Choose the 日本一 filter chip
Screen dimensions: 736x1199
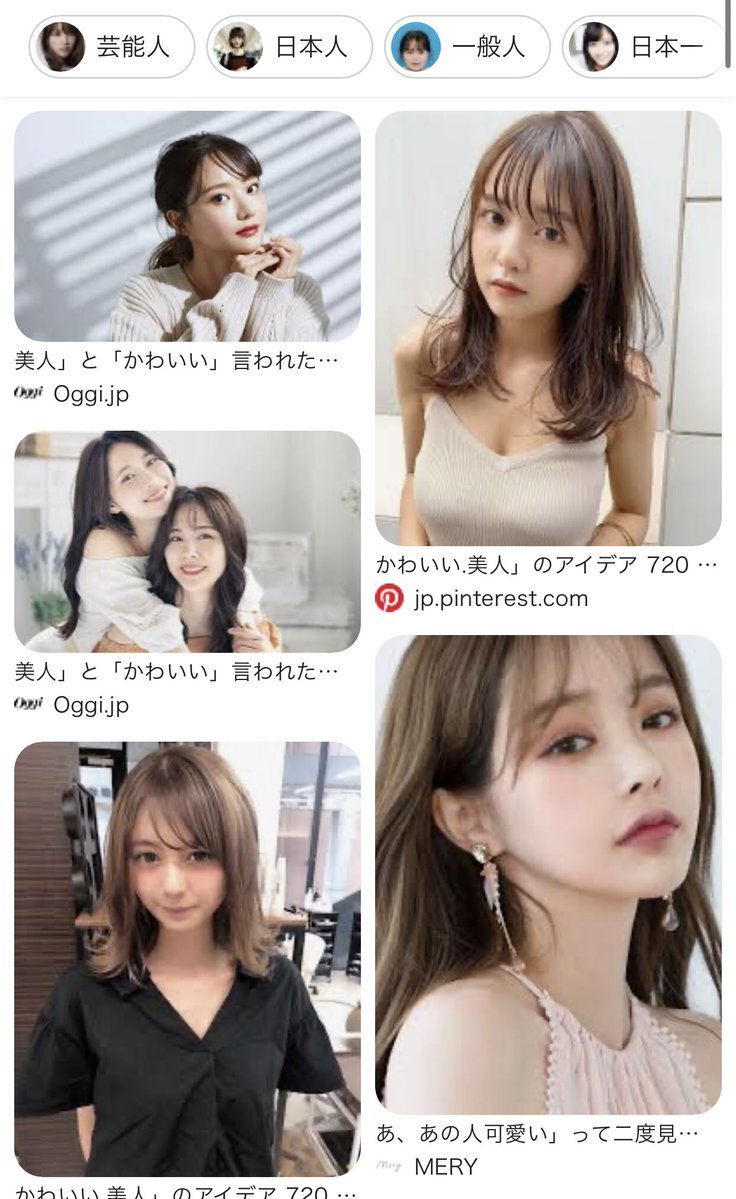[x=644, y=47]
